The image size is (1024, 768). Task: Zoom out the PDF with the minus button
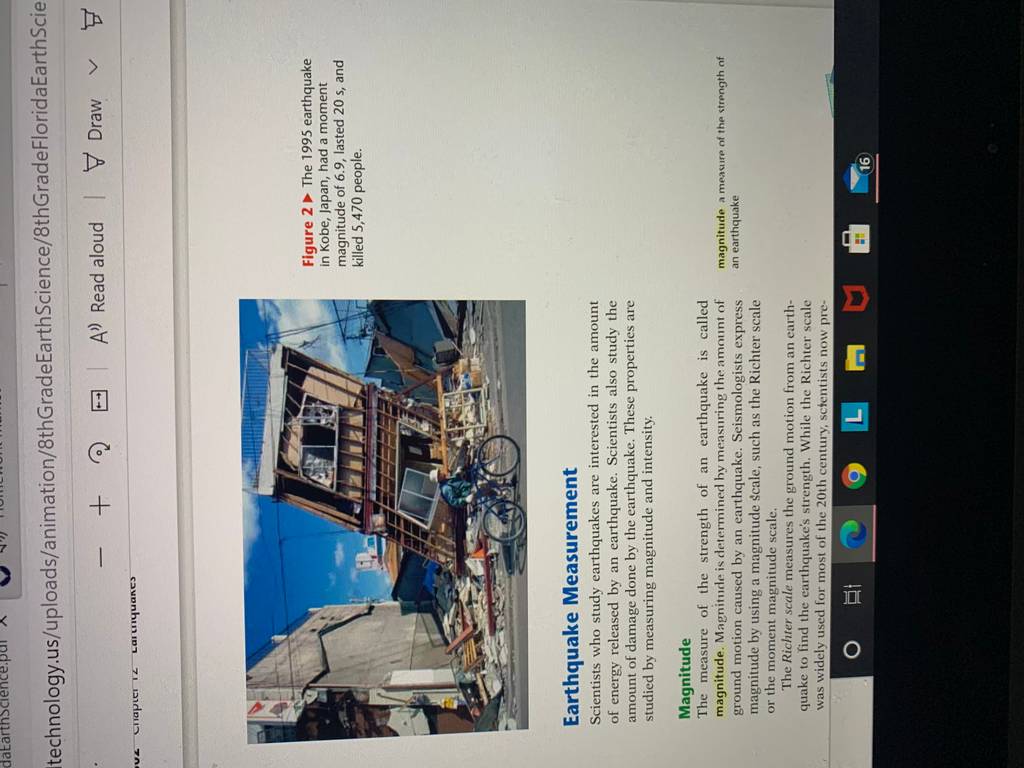point(100,556)
